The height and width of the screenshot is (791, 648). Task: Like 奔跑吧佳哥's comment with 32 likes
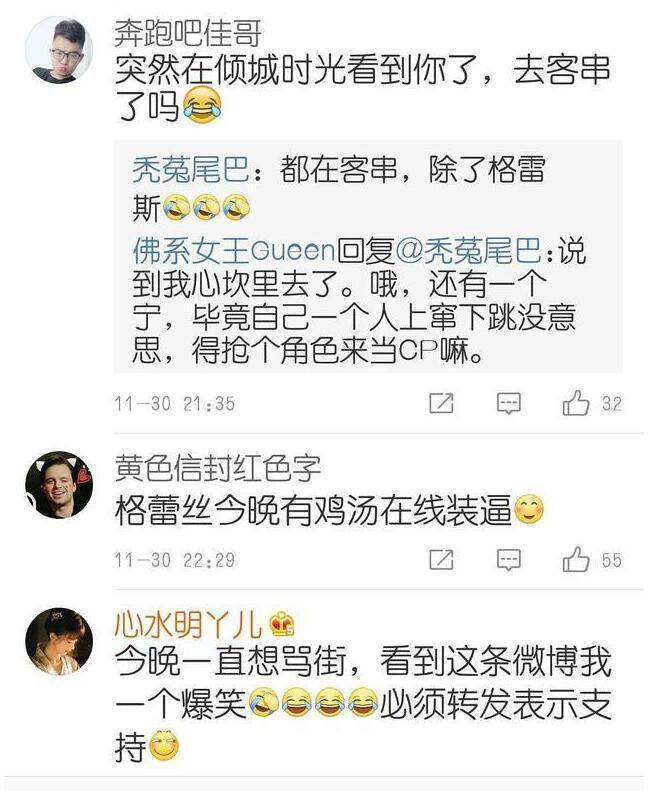tap(576, 404)
